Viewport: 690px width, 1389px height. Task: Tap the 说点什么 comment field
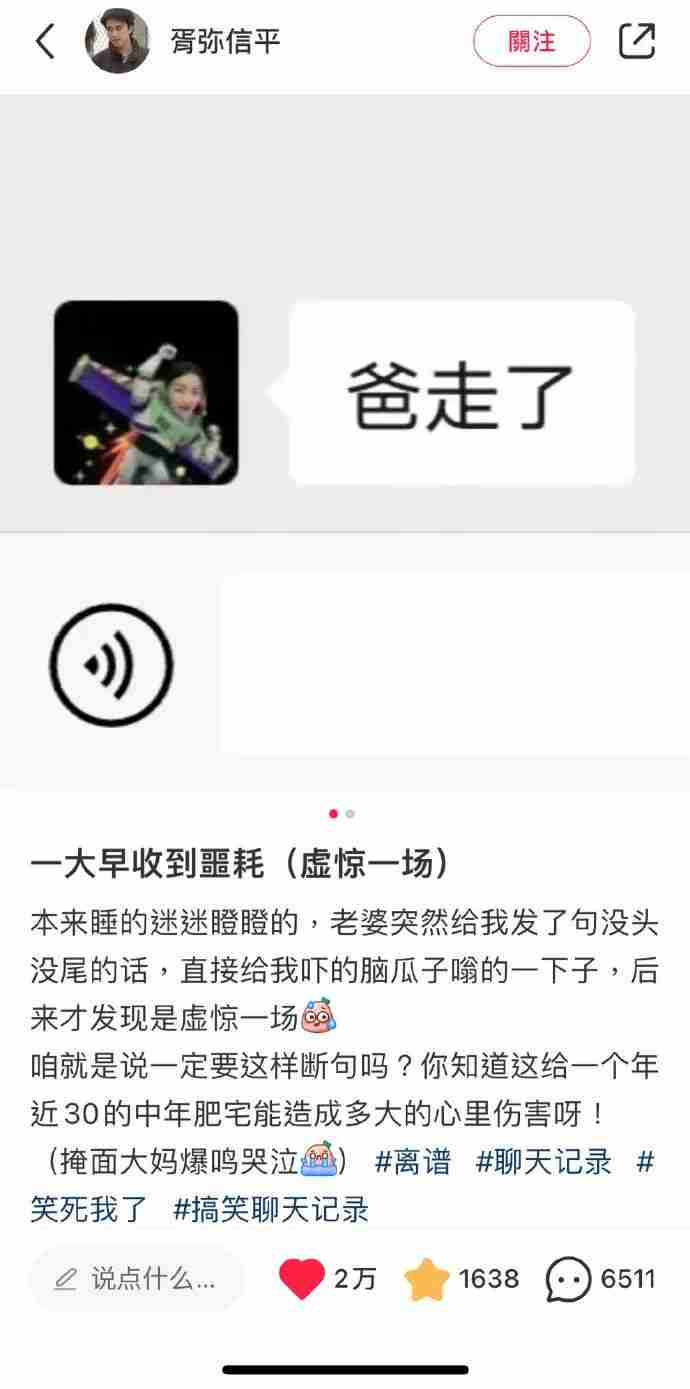click(x=137, y=1279)
